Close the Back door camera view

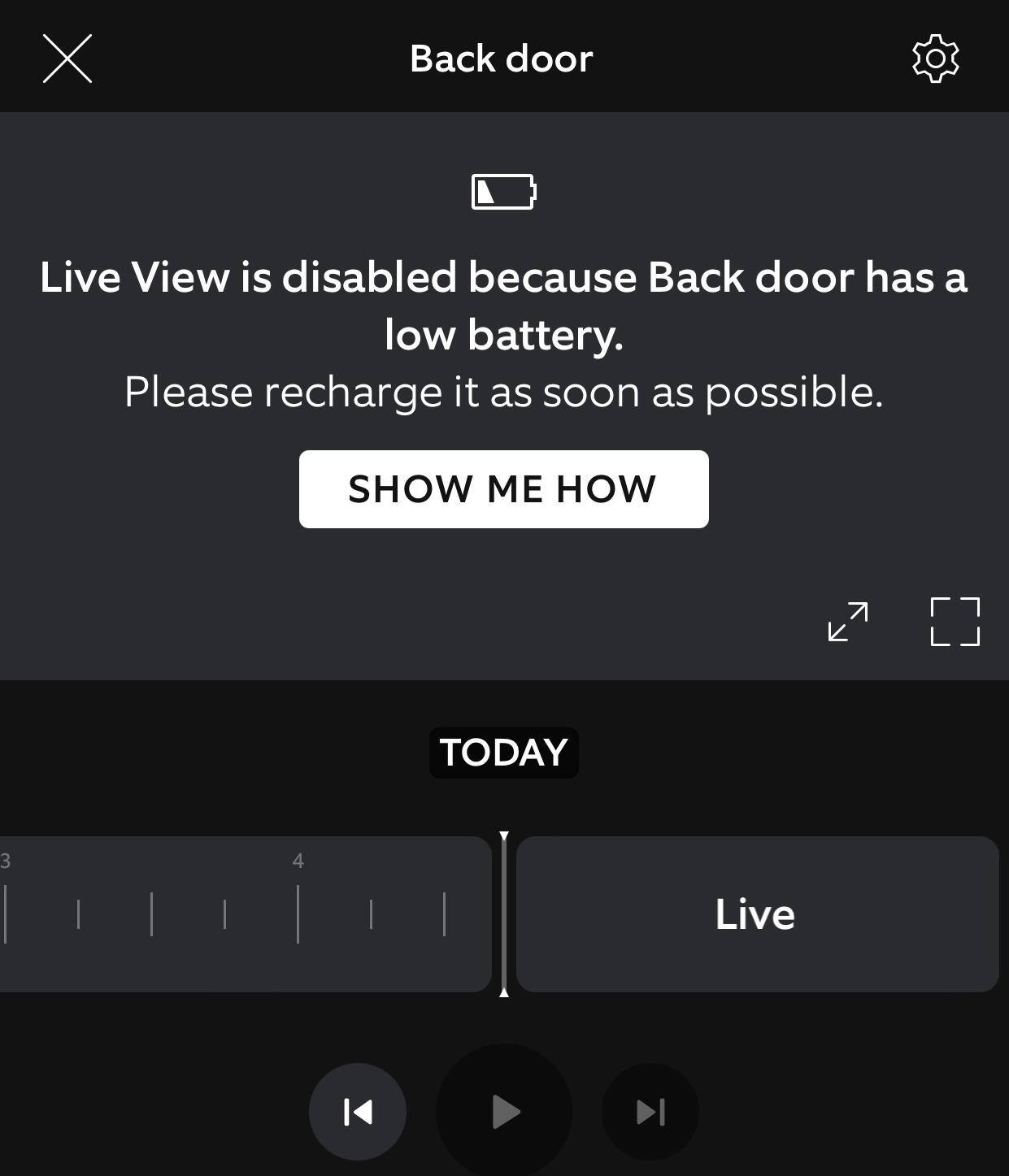[67, 59]
